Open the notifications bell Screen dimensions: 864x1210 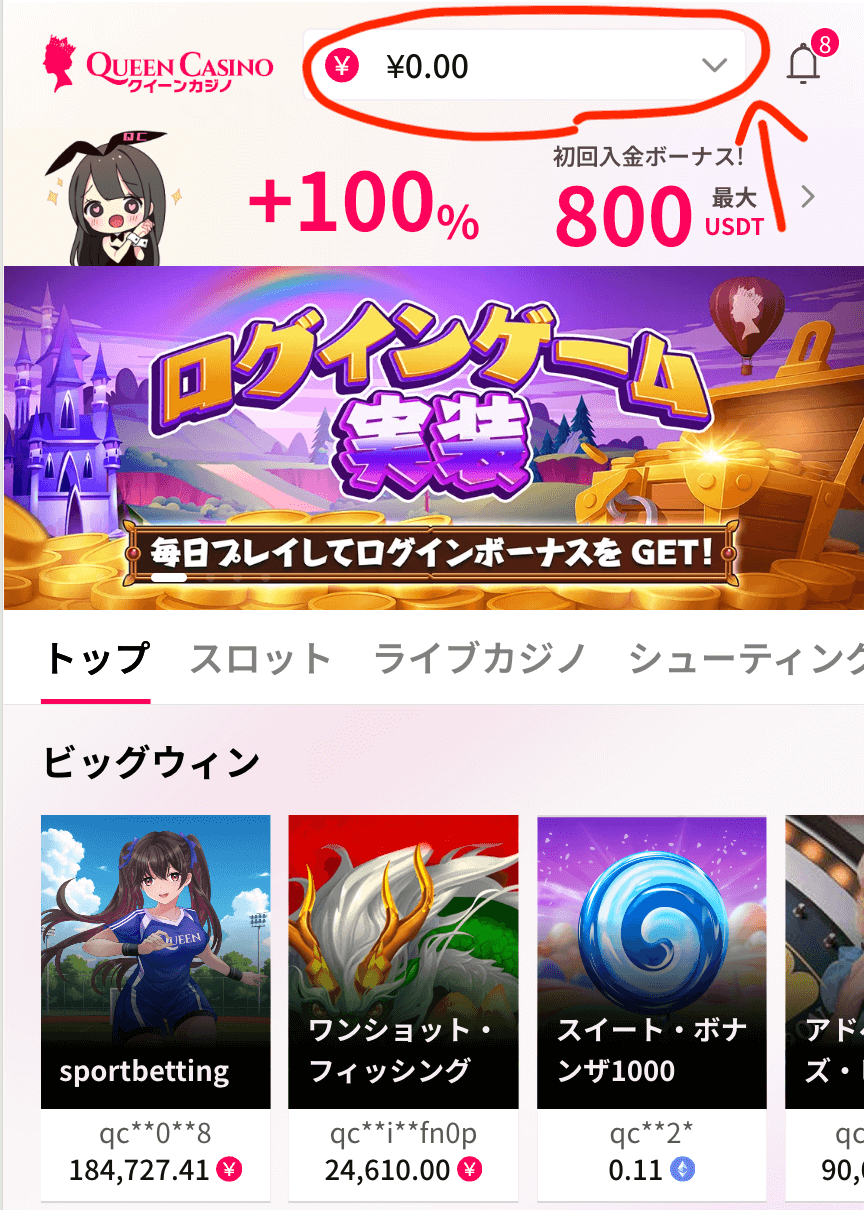804,65
